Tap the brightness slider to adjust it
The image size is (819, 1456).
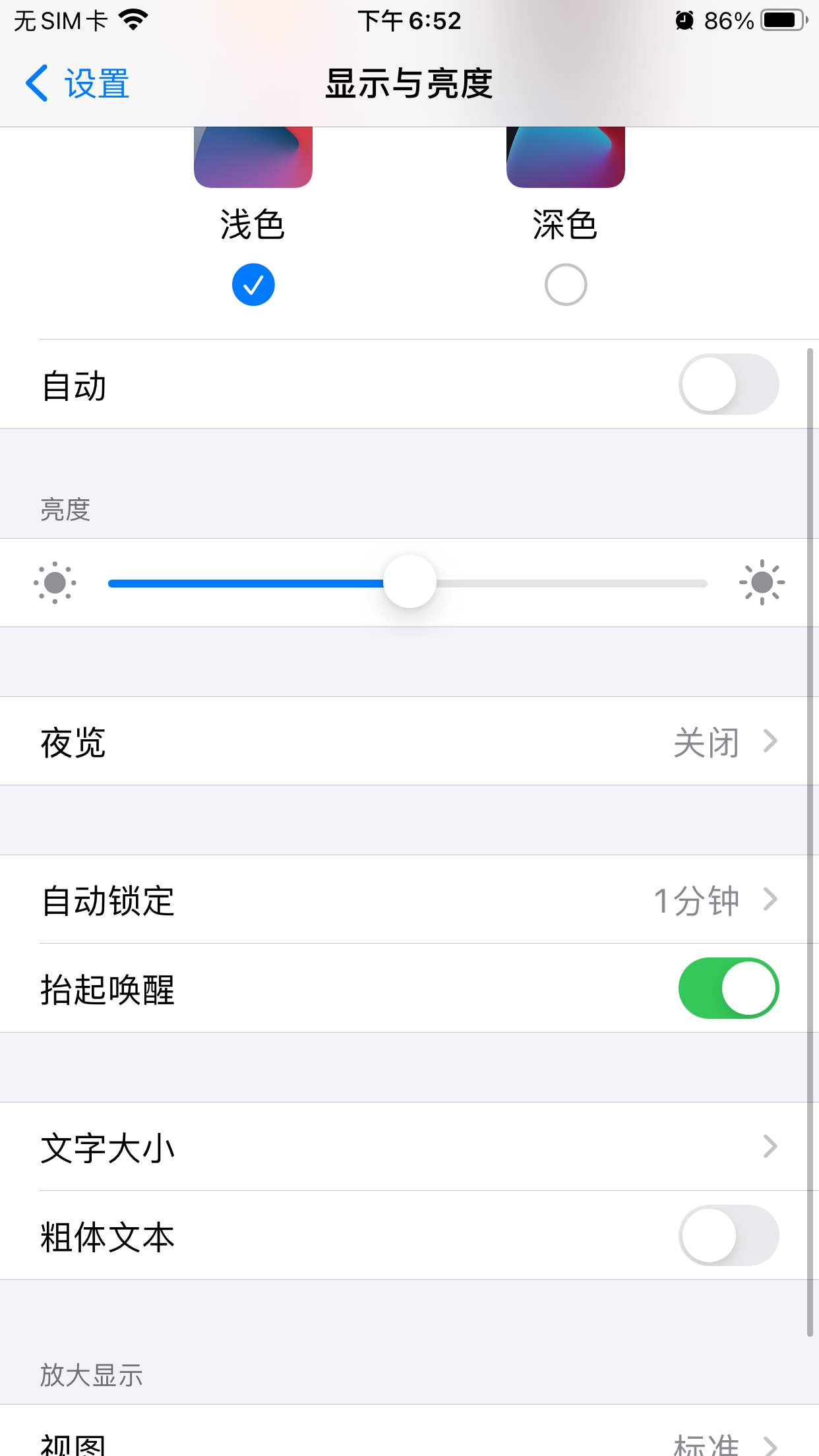(x=409, y=582)
